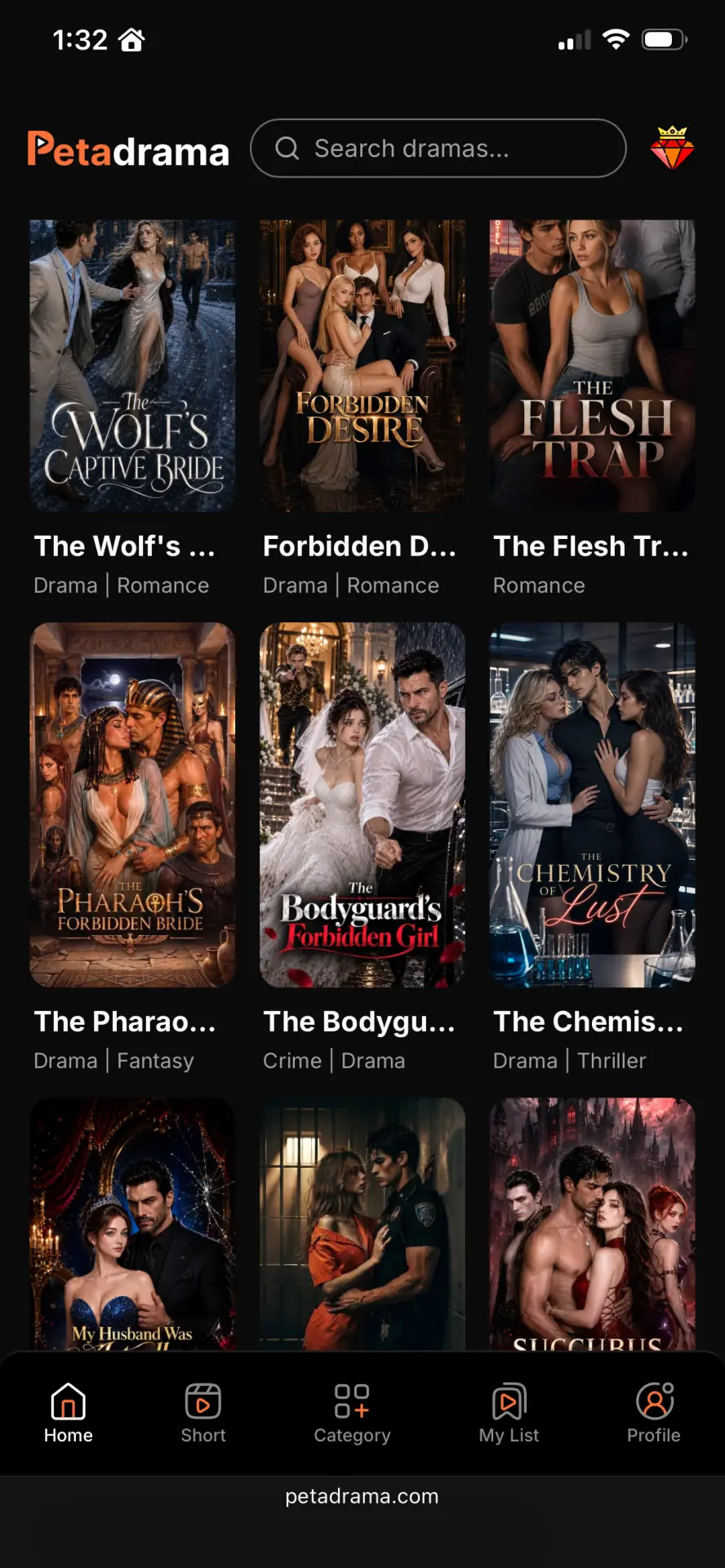Open the Category tab

(x=353, y=1414)
